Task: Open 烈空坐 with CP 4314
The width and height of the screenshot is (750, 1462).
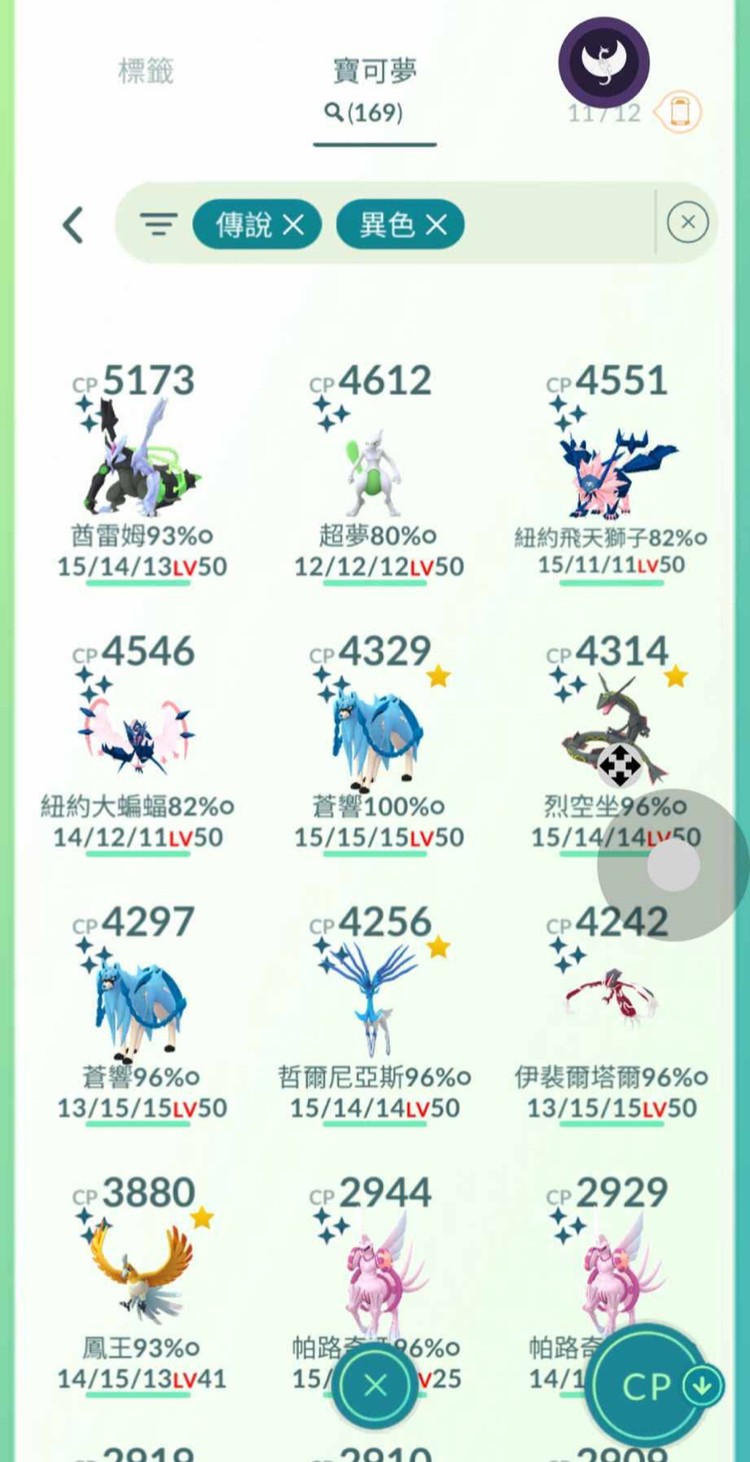Action: tap(610, 730)
